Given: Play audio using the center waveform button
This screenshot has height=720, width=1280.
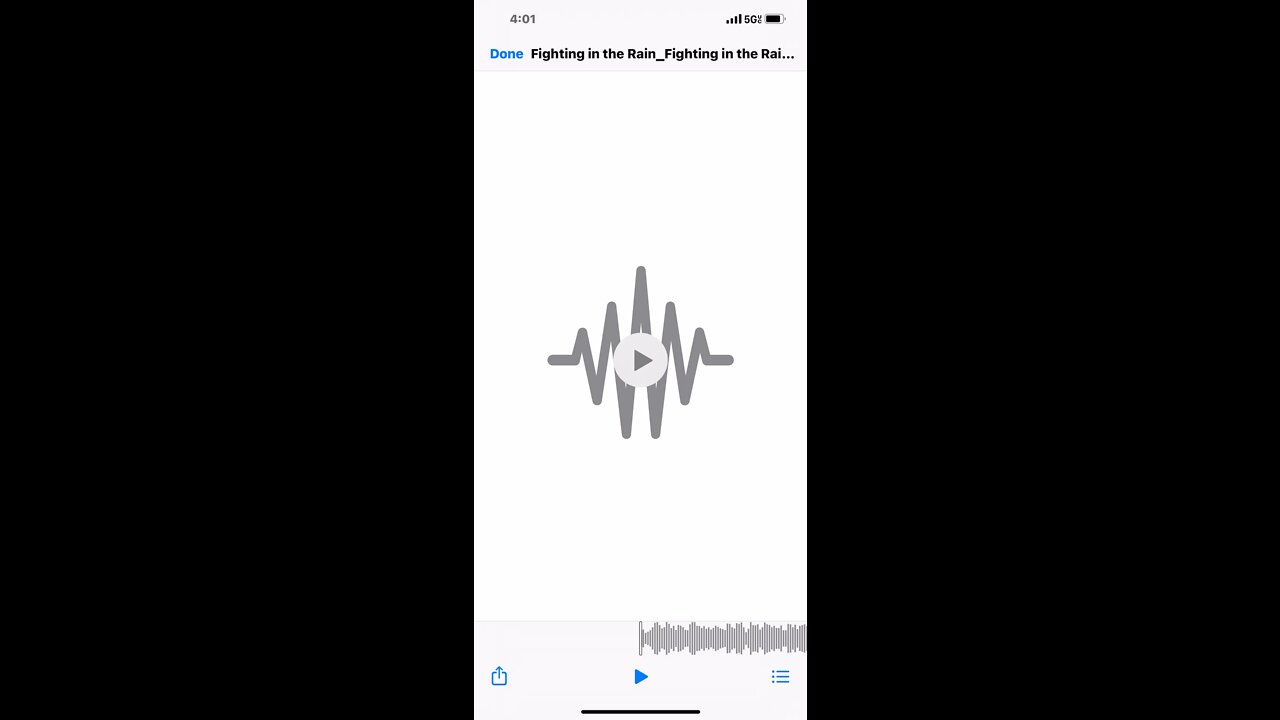Looking at the screenshot, I should coord(640,360).
